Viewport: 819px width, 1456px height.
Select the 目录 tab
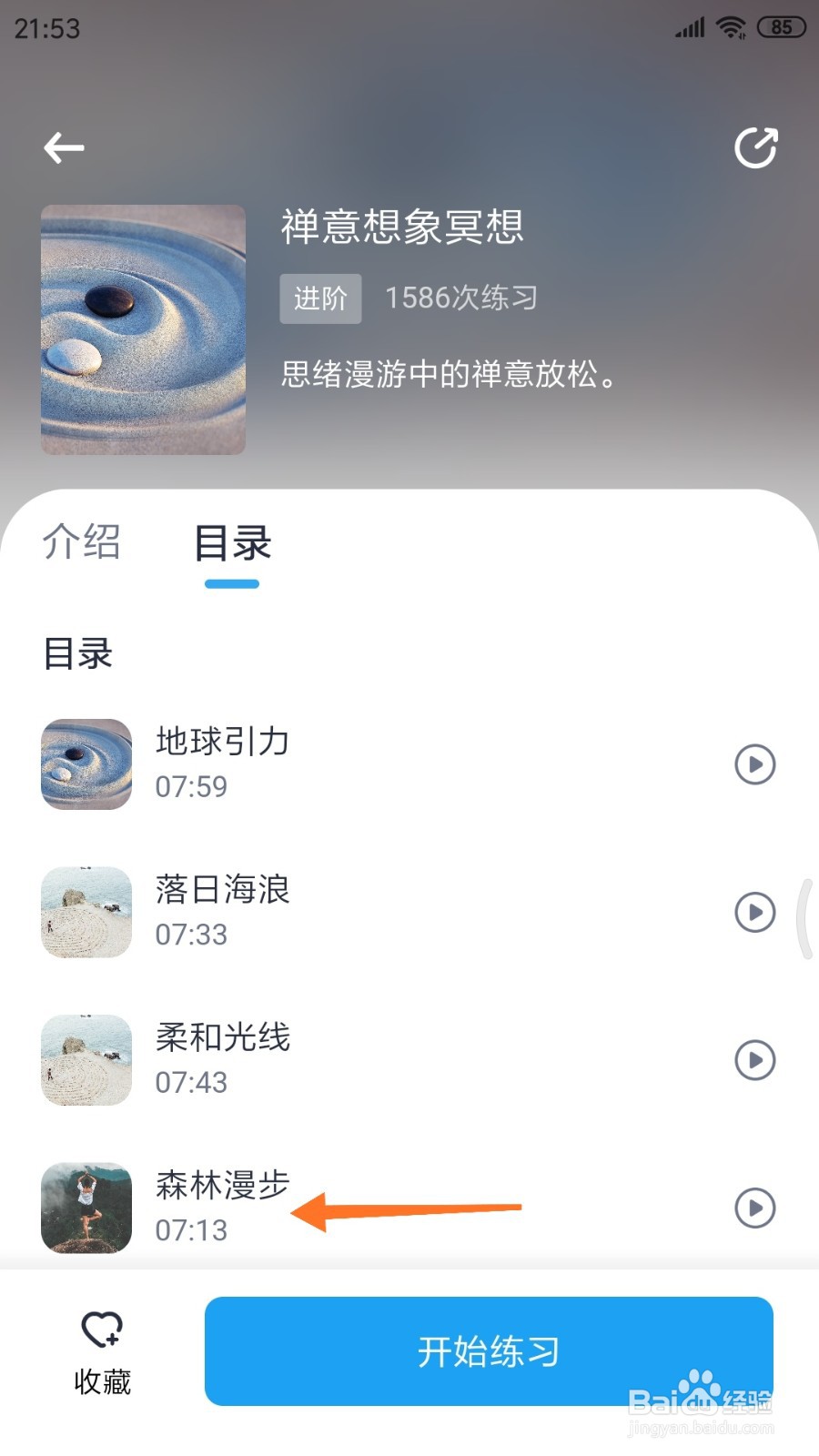[232, 544]
